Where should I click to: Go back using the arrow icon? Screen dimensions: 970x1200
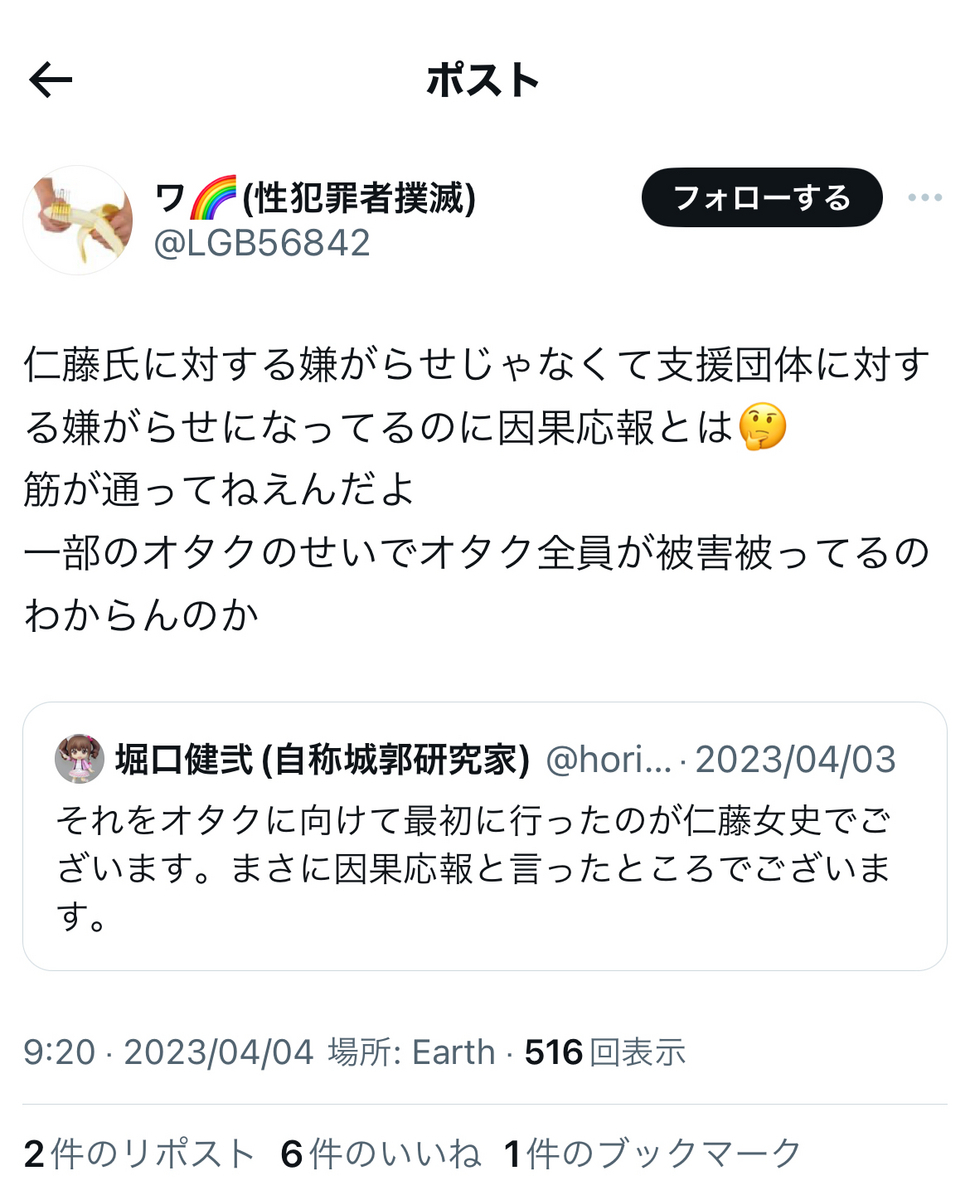(x=51, y=81)
